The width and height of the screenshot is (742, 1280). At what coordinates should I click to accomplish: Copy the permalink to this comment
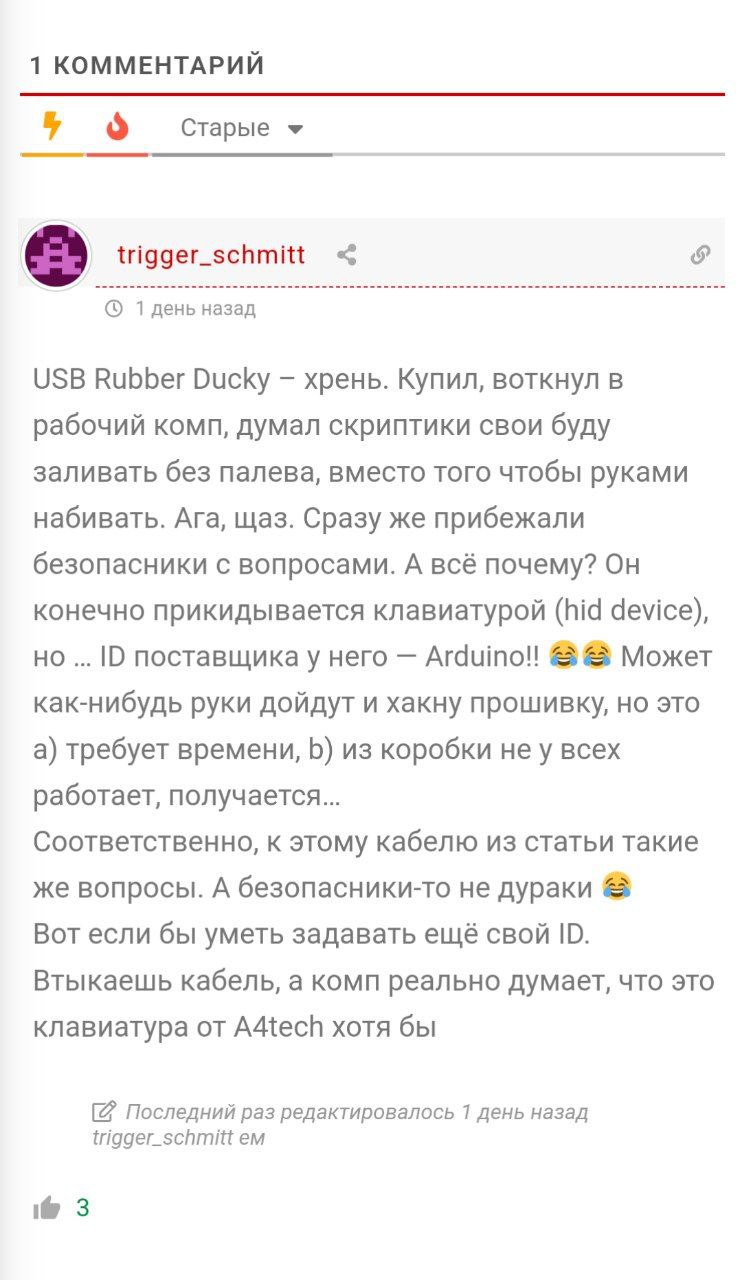[x=700, y=255]
